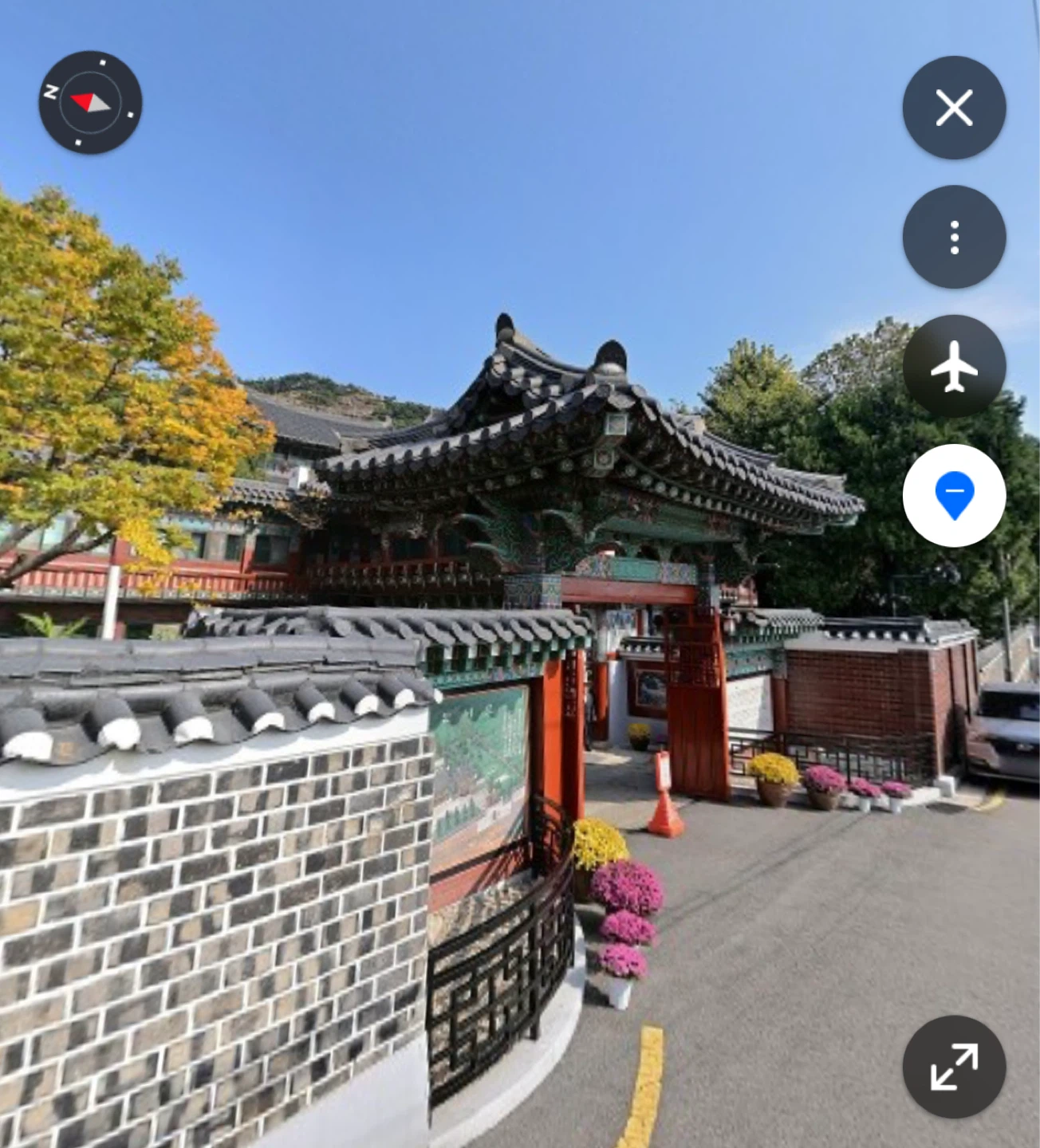Expand the panorama to full screen
This screenshot has height=1148, width=1040.
point(954,1067)
